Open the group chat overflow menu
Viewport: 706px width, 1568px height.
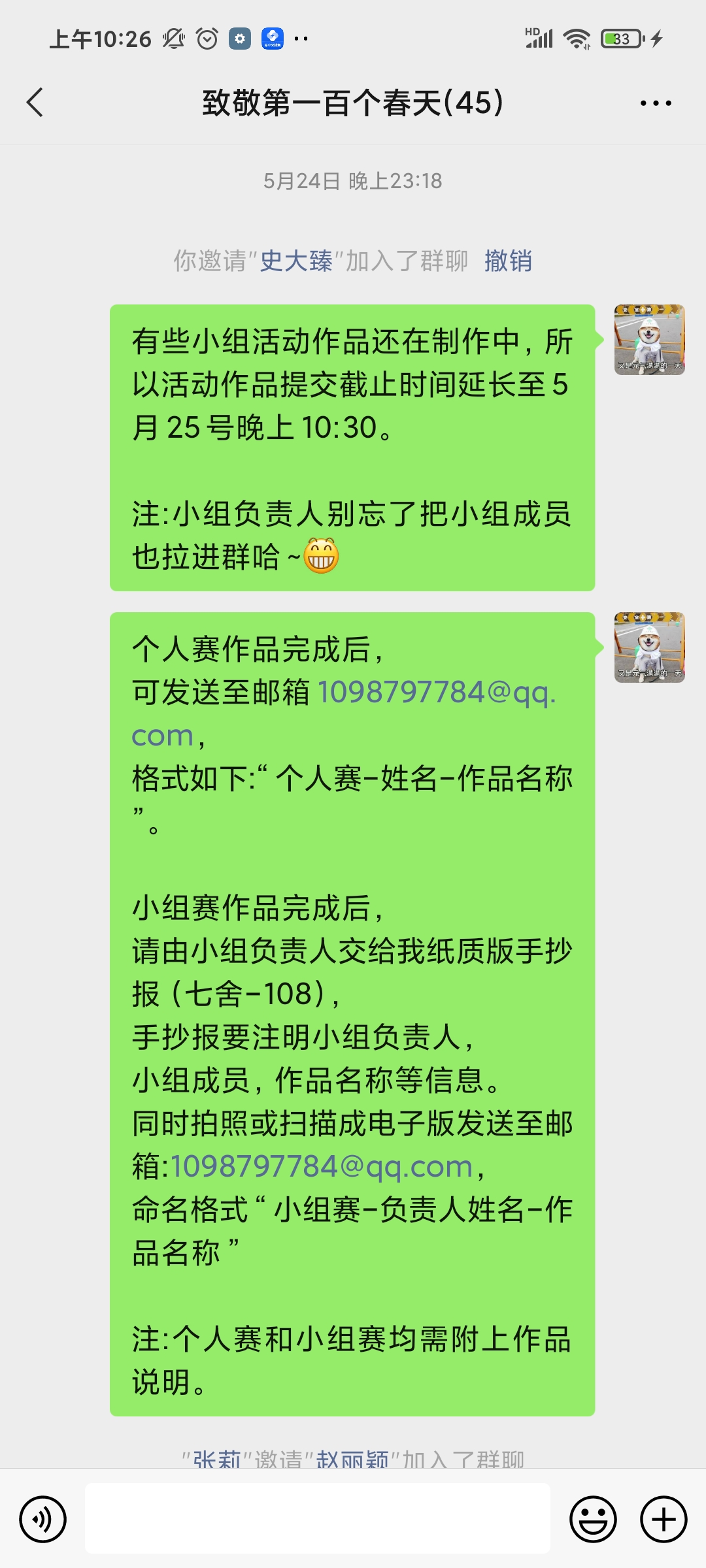(656, 103)
